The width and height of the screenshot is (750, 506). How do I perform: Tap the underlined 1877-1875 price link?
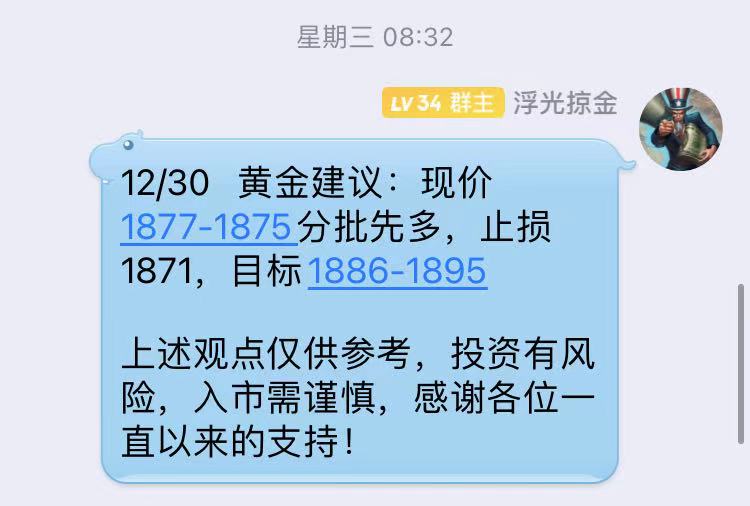coord(207,227)
